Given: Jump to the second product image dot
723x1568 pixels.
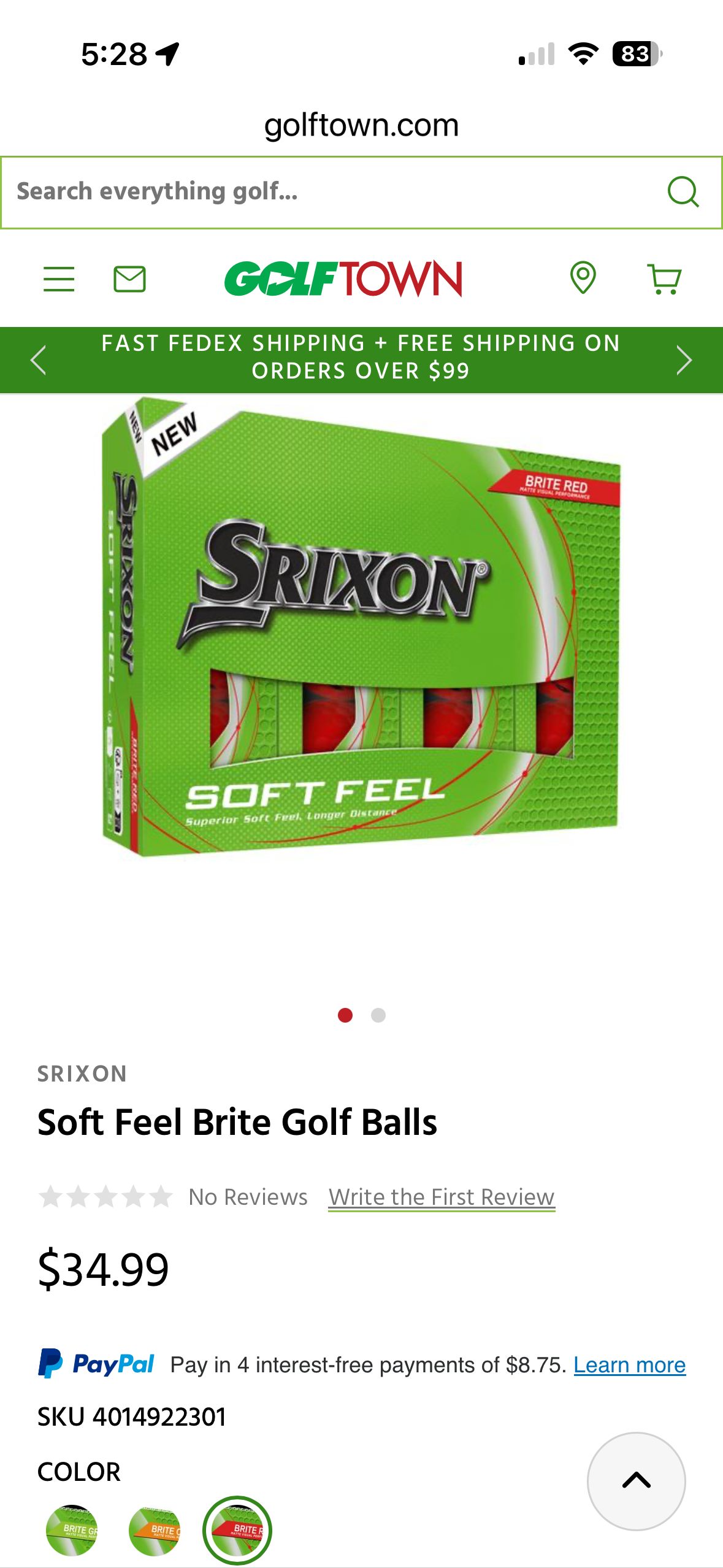Looking at the screenshot, I should (x=378, y=1015).
